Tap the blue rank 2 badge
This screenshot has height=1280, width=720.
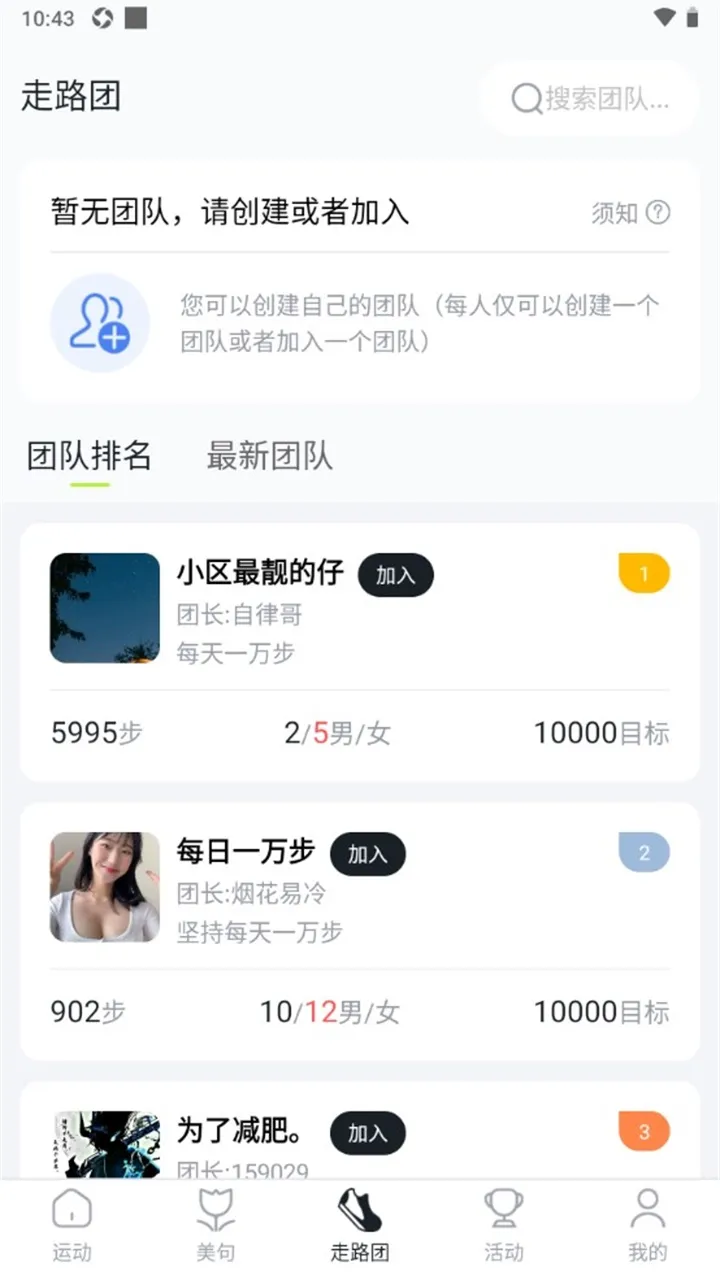644,851
